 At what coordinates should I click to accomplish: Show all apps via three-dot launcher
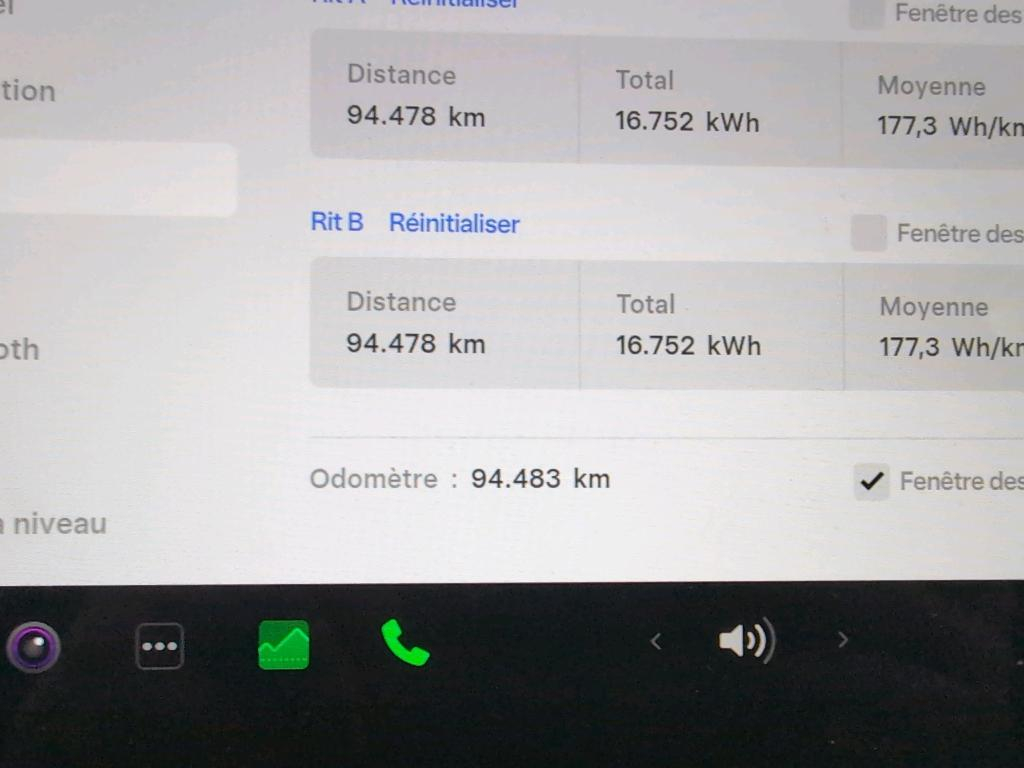coord(160,646)
